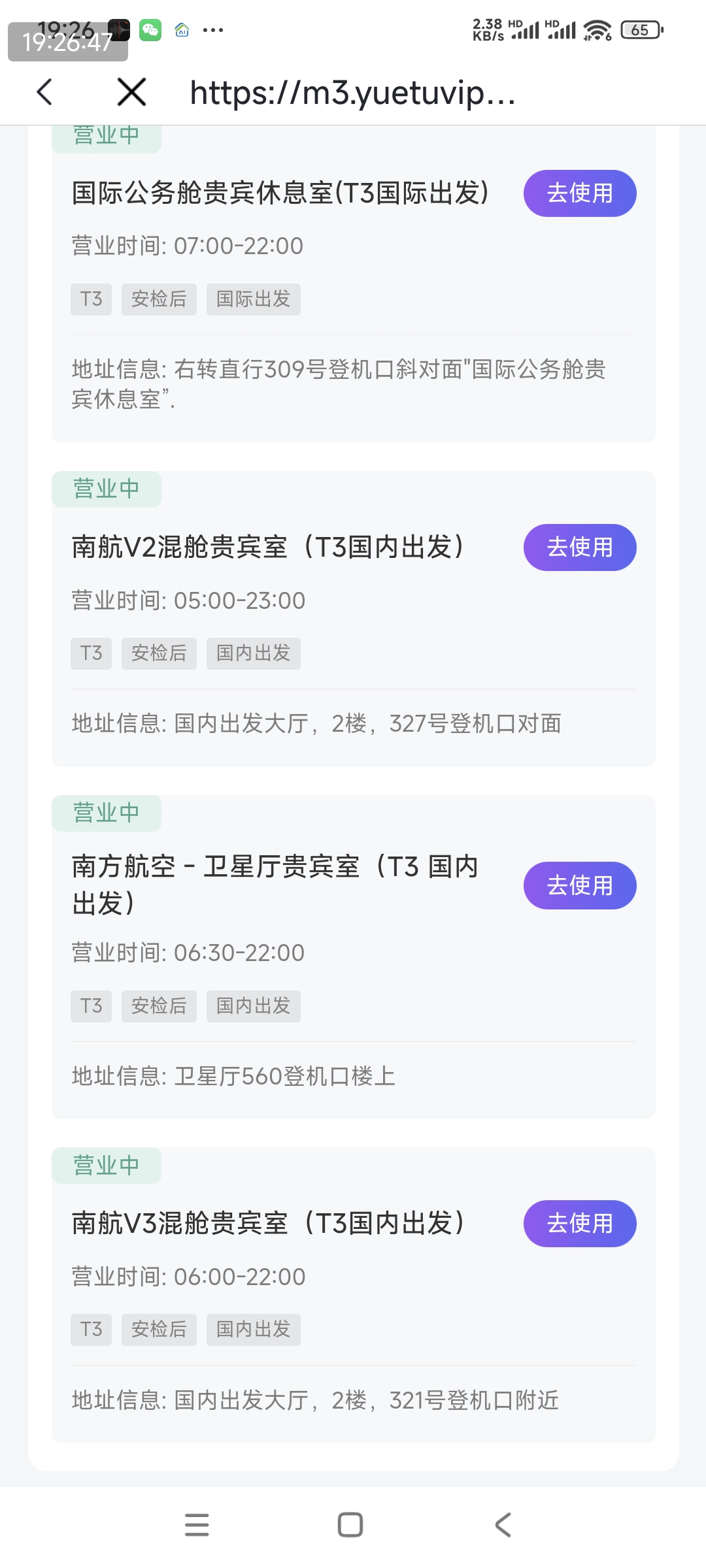Choose 去使用 for 南航V3混舱贵宾室
This screenshot has width=706, height=1568.
(579, 1224)
